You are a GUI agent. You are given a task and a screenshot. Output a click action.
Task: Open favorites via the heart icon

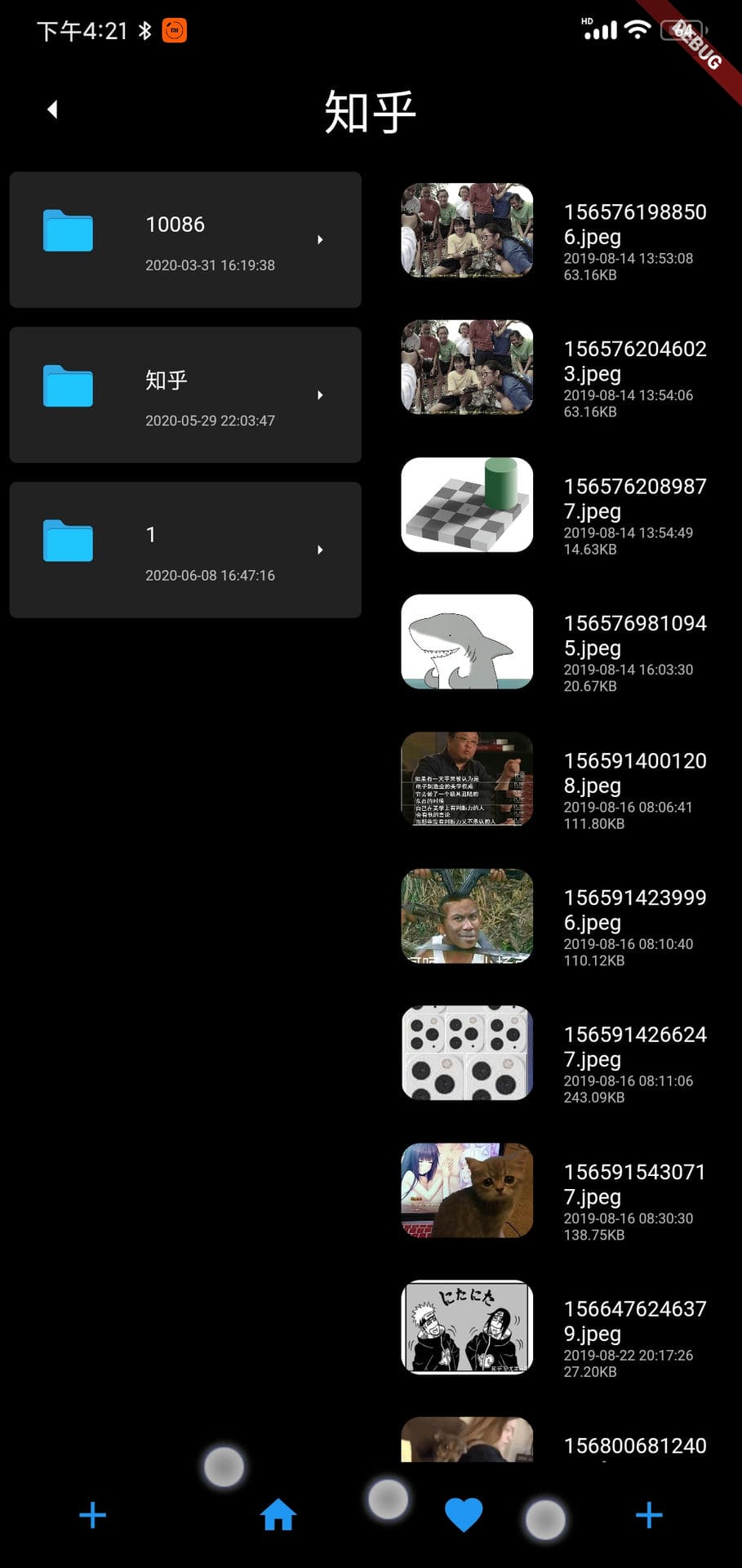(464, 1516)
